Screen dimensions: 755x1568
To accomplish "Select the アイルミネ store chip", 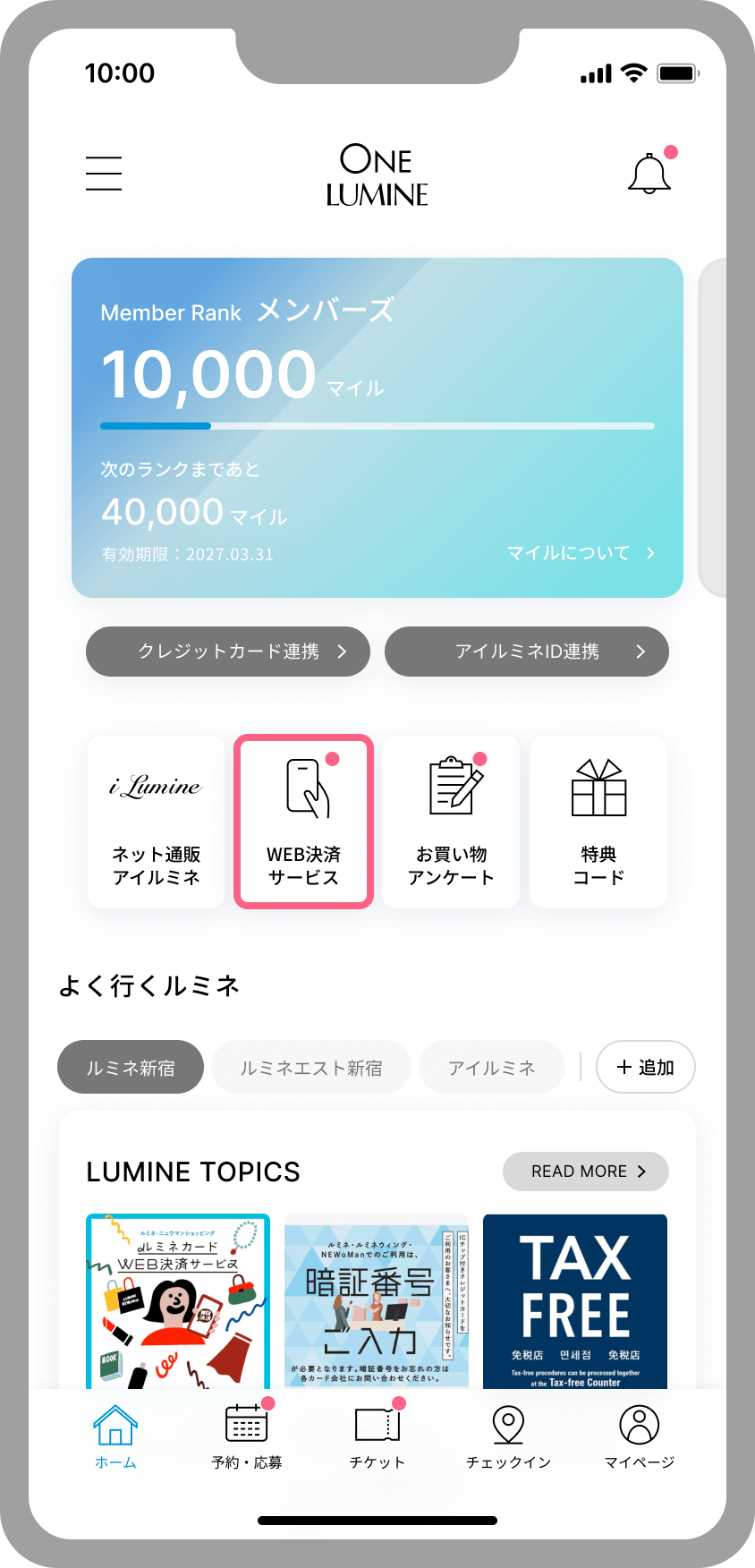I will (x=491, y=1067).
